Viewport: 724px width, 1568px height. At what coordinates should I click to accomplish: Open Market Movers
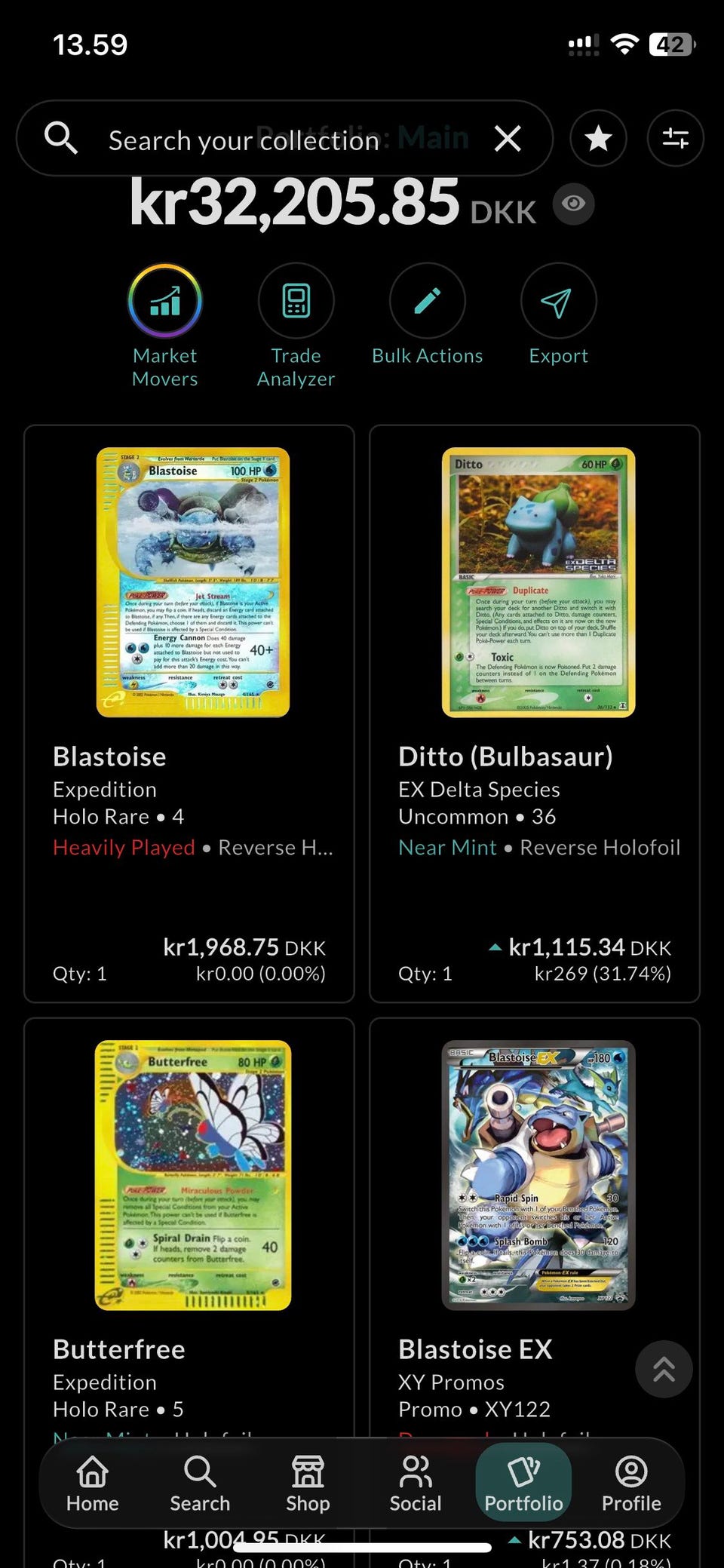(x=165, y=326)
